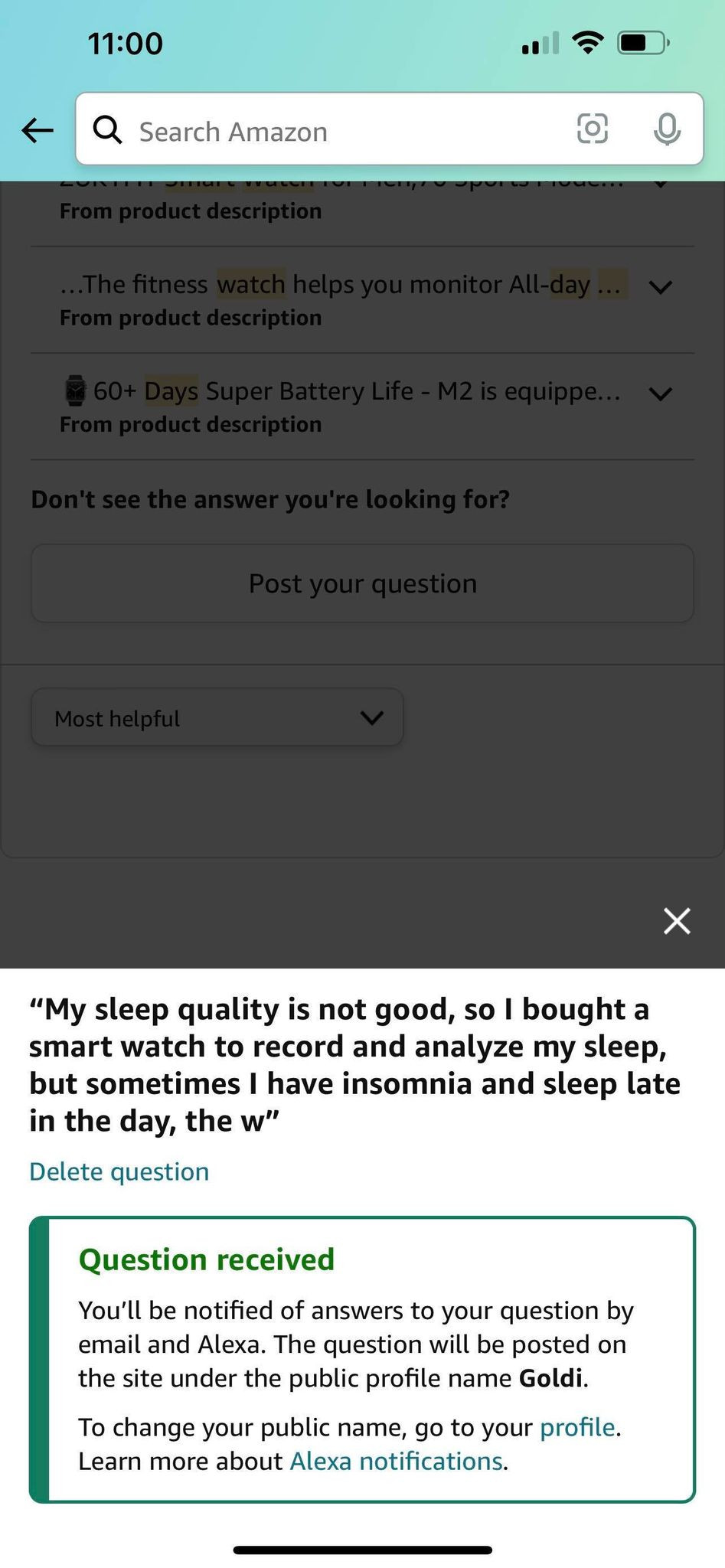Learn more about Alexa notifications
The height and width of the screenshot is (1568, 725).
point(396,1461)
